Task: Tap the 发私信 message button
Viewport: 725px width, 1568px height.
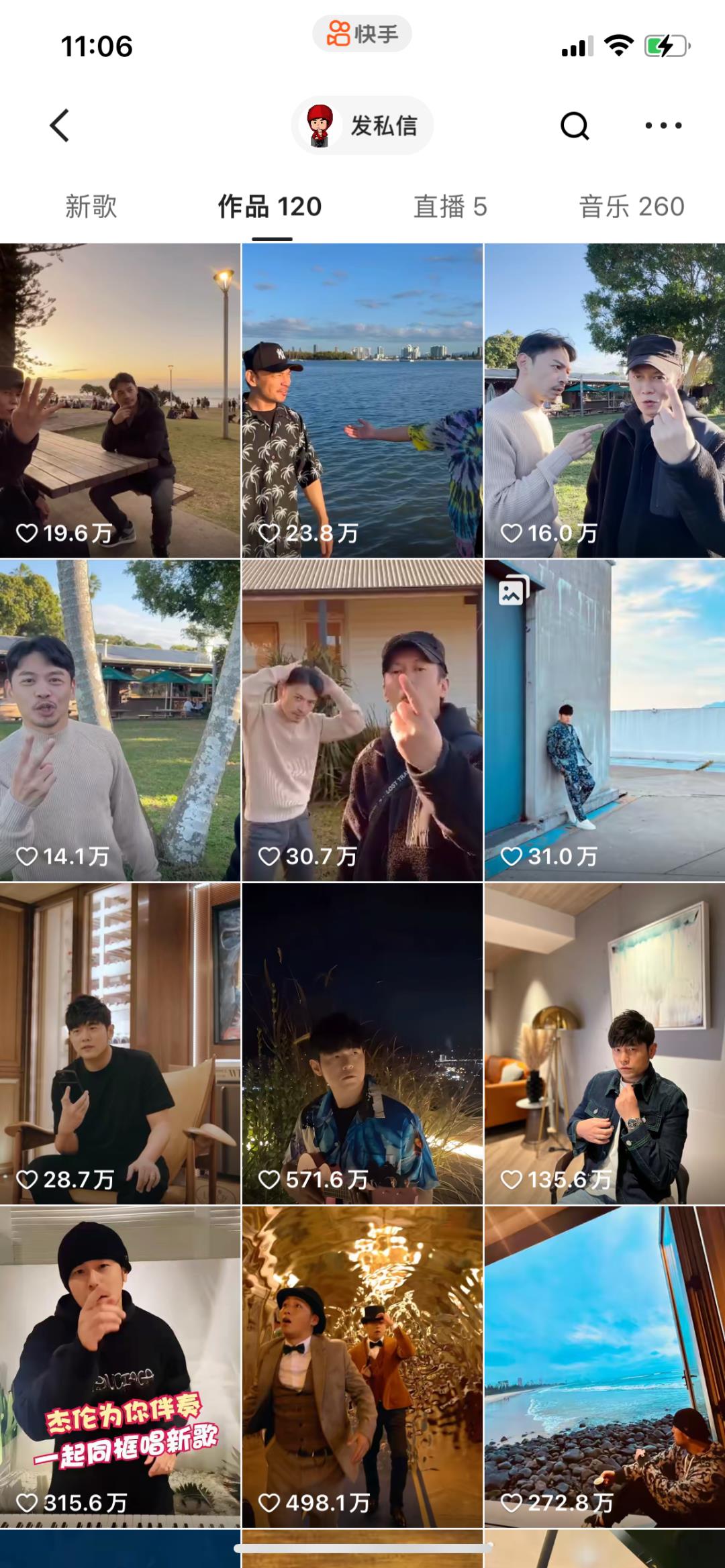Action: coord(362,125)
